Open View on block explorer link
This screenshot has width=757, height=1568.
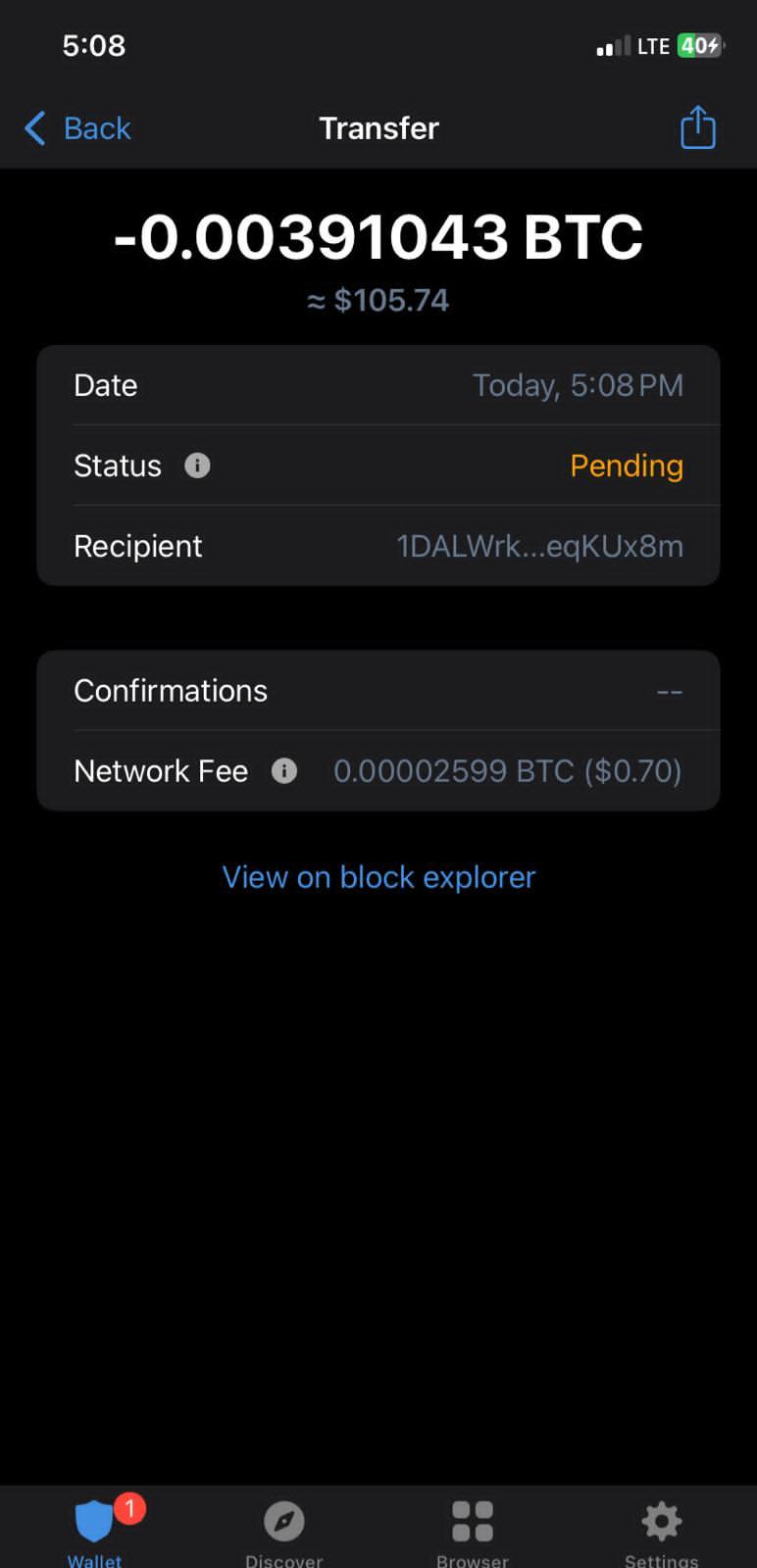pyautogui.click(x=378, y=877)
